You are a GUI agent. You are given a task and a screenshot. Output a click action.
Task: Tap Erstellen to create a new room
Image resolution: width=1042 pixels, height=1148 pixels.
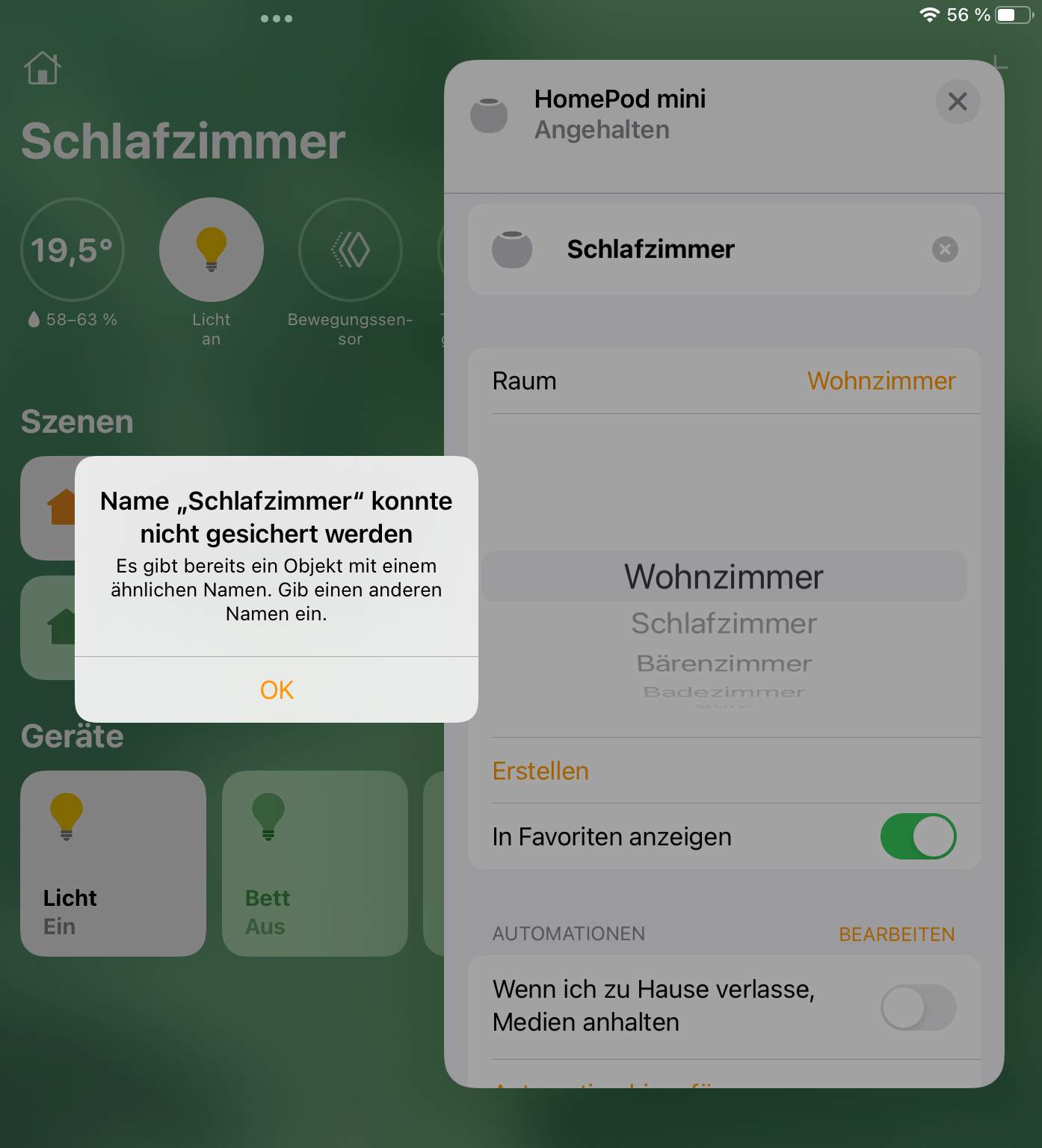click(x=540, y=771)
